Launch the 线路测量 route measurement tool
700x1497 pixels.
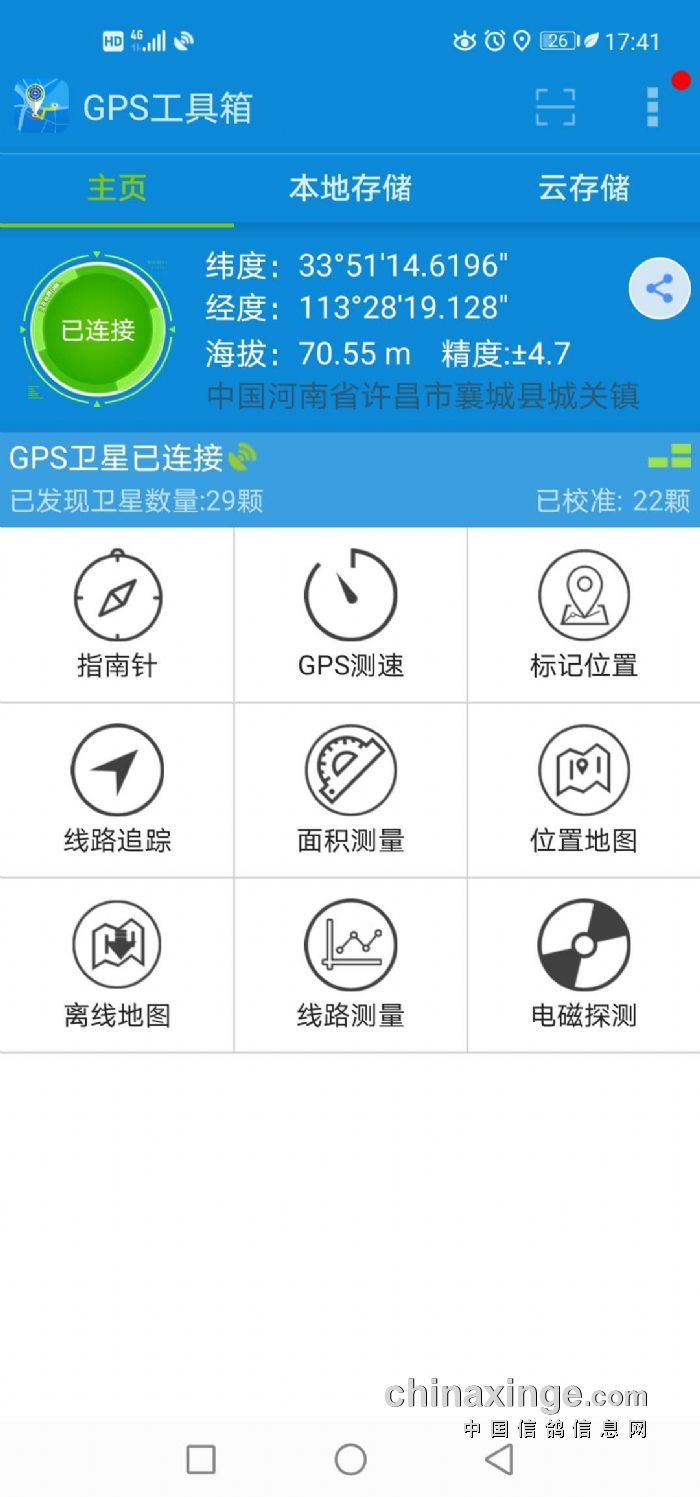point(350,965)
